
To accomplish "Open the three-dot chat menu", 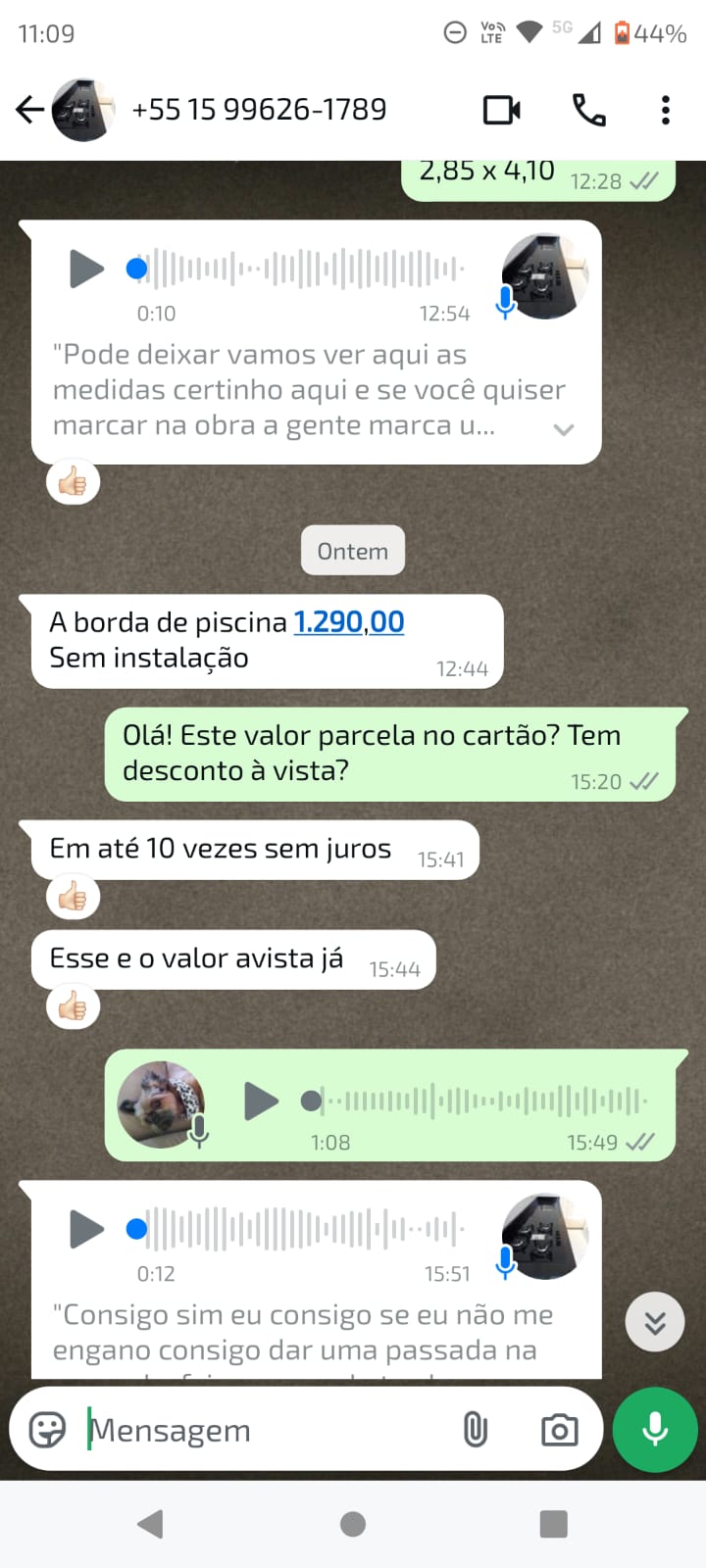I will click(x=665, y=110).
